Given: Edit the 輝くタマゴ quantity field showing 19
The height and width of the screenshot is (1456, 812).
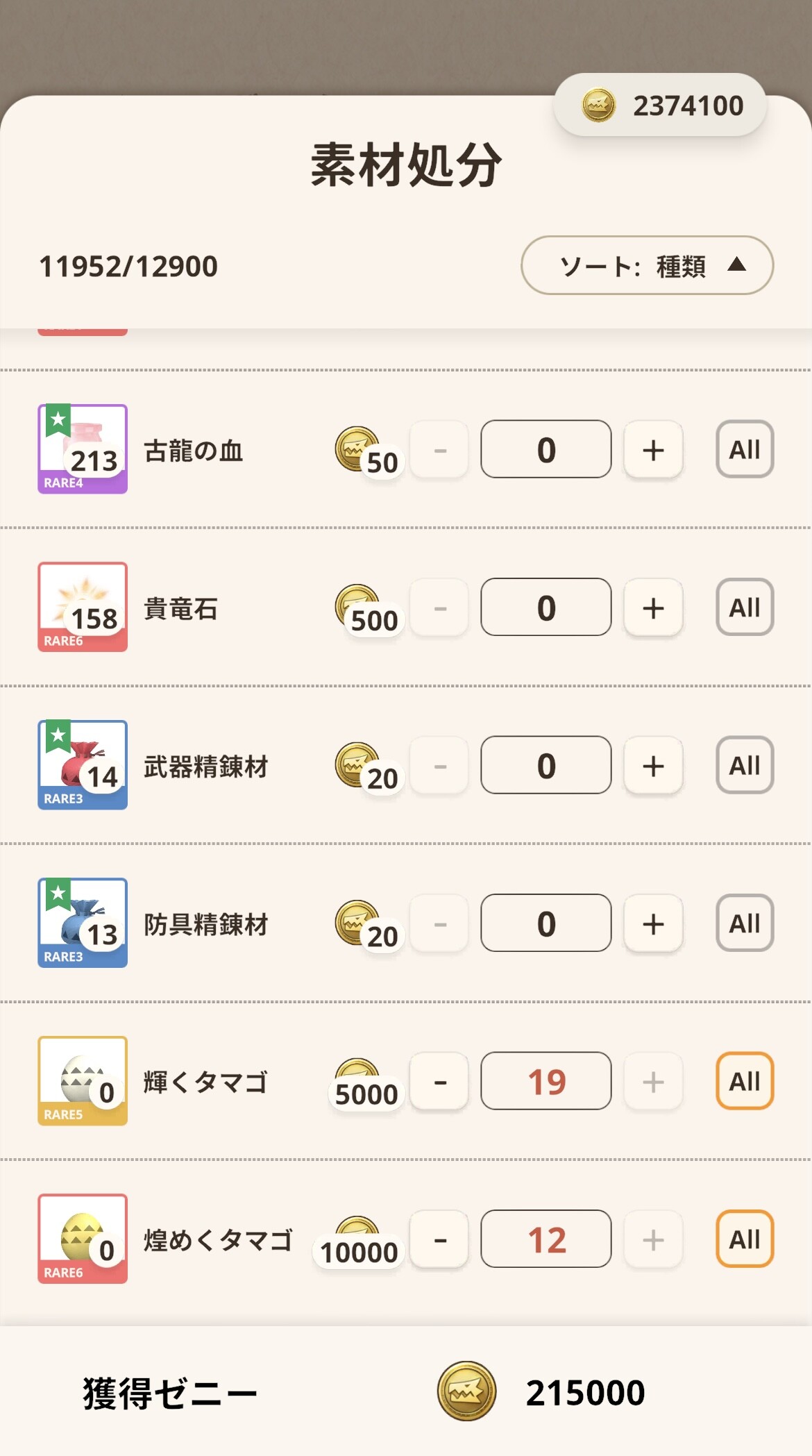Looking at the screenshot, I should [546, 1081].
